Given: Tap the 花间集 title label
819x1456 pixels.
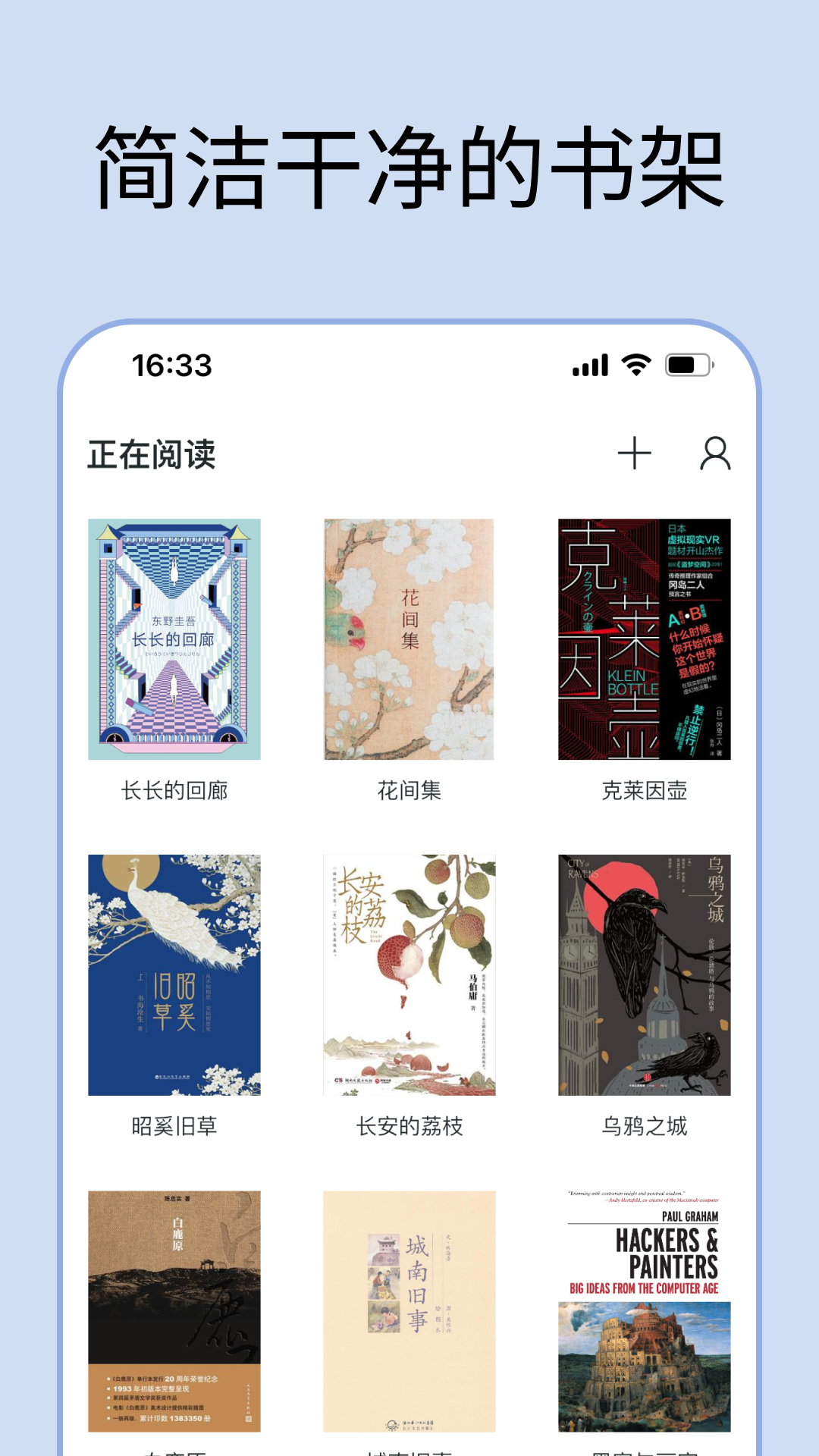Looking at the screenshot, I should click(x=409, y=790).
